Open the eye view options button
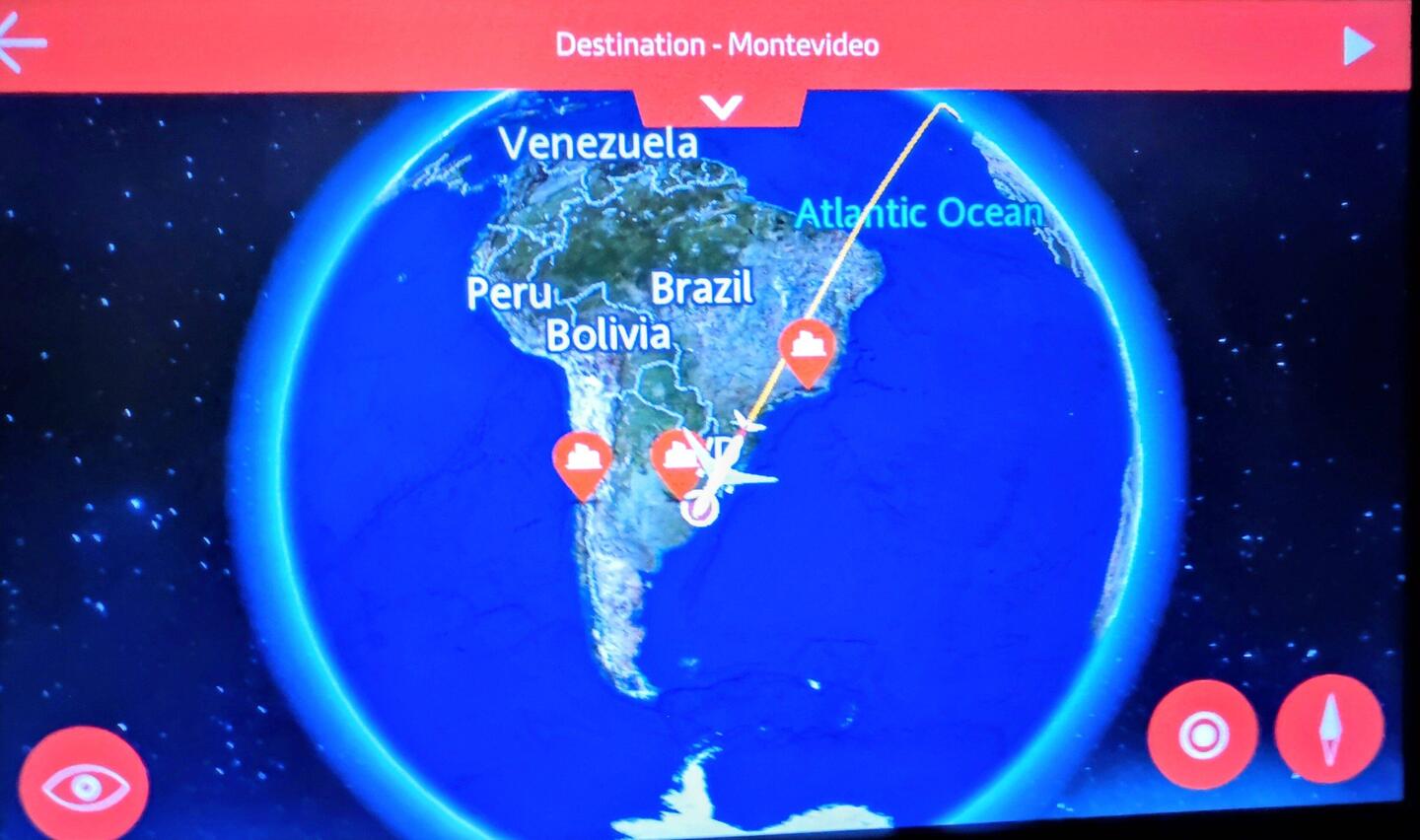The image size is (1420, 840). coord(85,786)
